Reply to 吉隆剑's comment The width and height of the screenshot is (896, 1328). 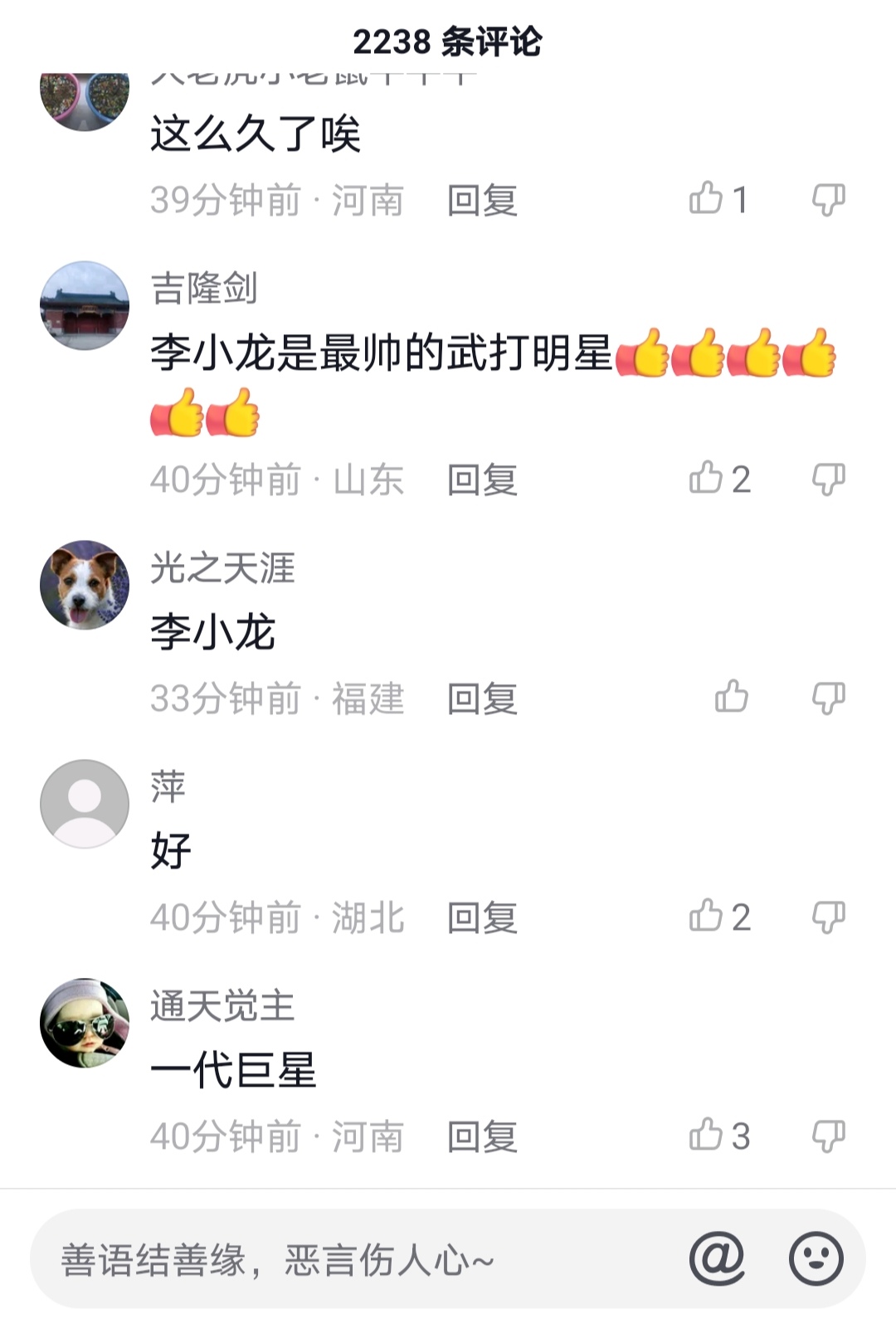482,480
